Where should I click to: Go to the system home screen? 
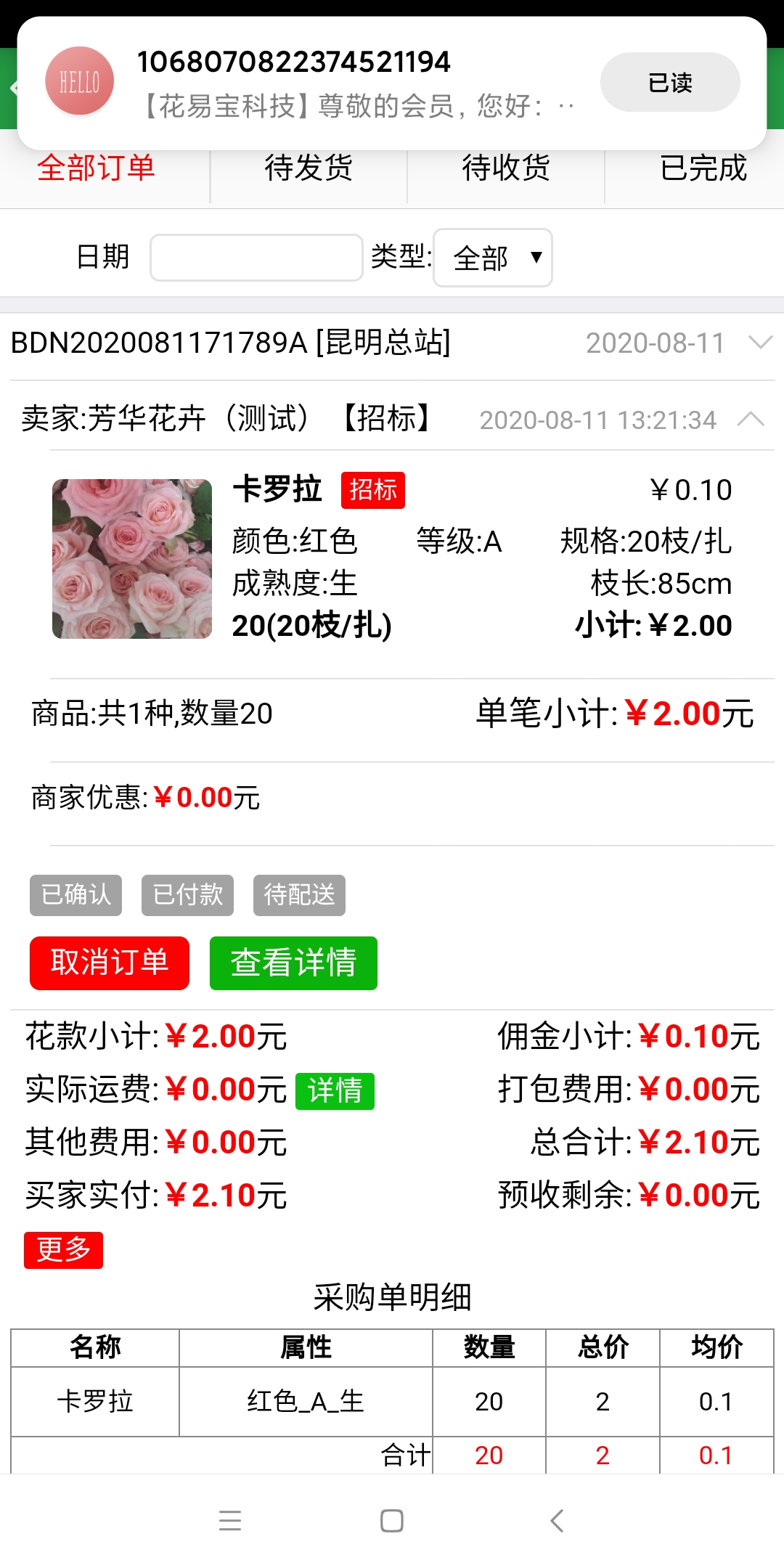[392, 1520]
